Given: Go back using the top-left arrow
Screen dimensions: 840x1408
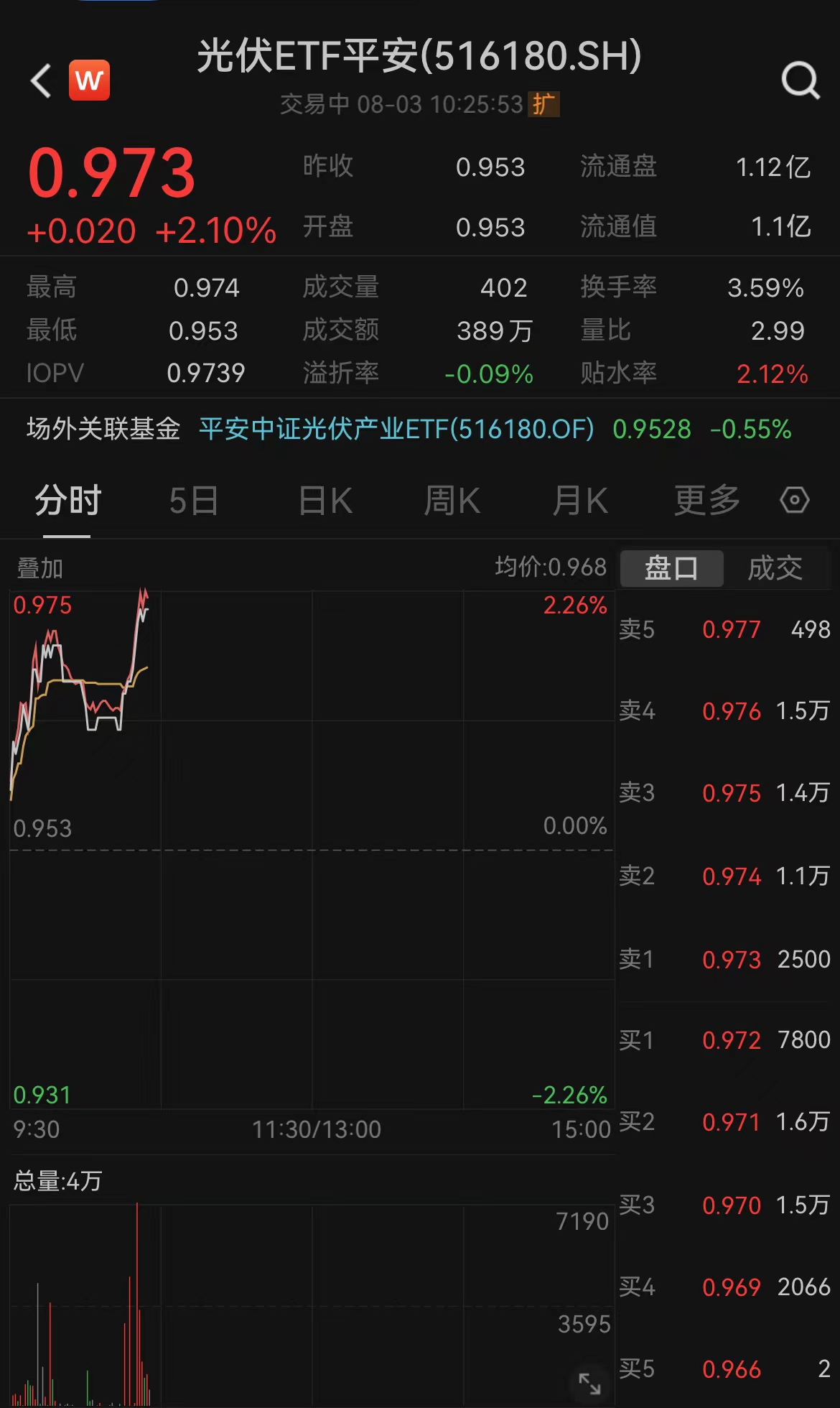Looking at the screenshot, I should pyautogui.click(x=41, y=80).
